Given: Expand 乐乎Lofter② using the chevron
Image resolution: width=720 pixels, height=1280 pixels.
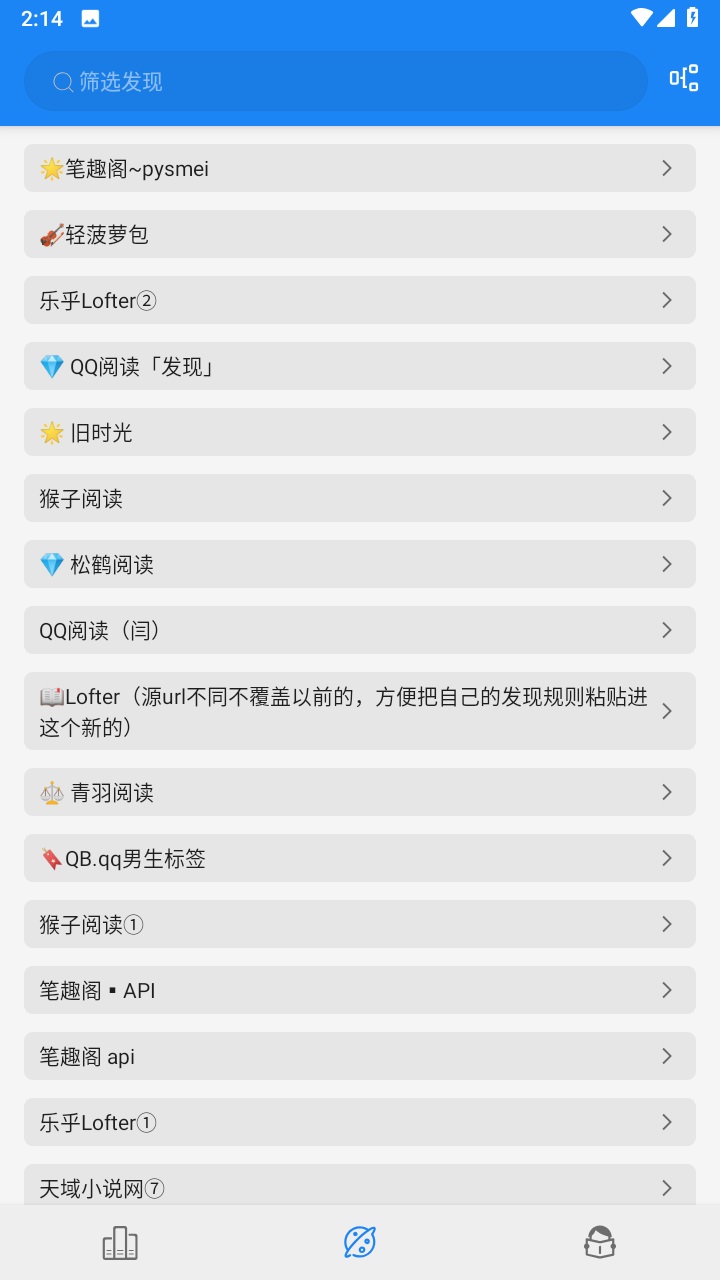Looking at the screenshot, I should (x=667, y=300).
